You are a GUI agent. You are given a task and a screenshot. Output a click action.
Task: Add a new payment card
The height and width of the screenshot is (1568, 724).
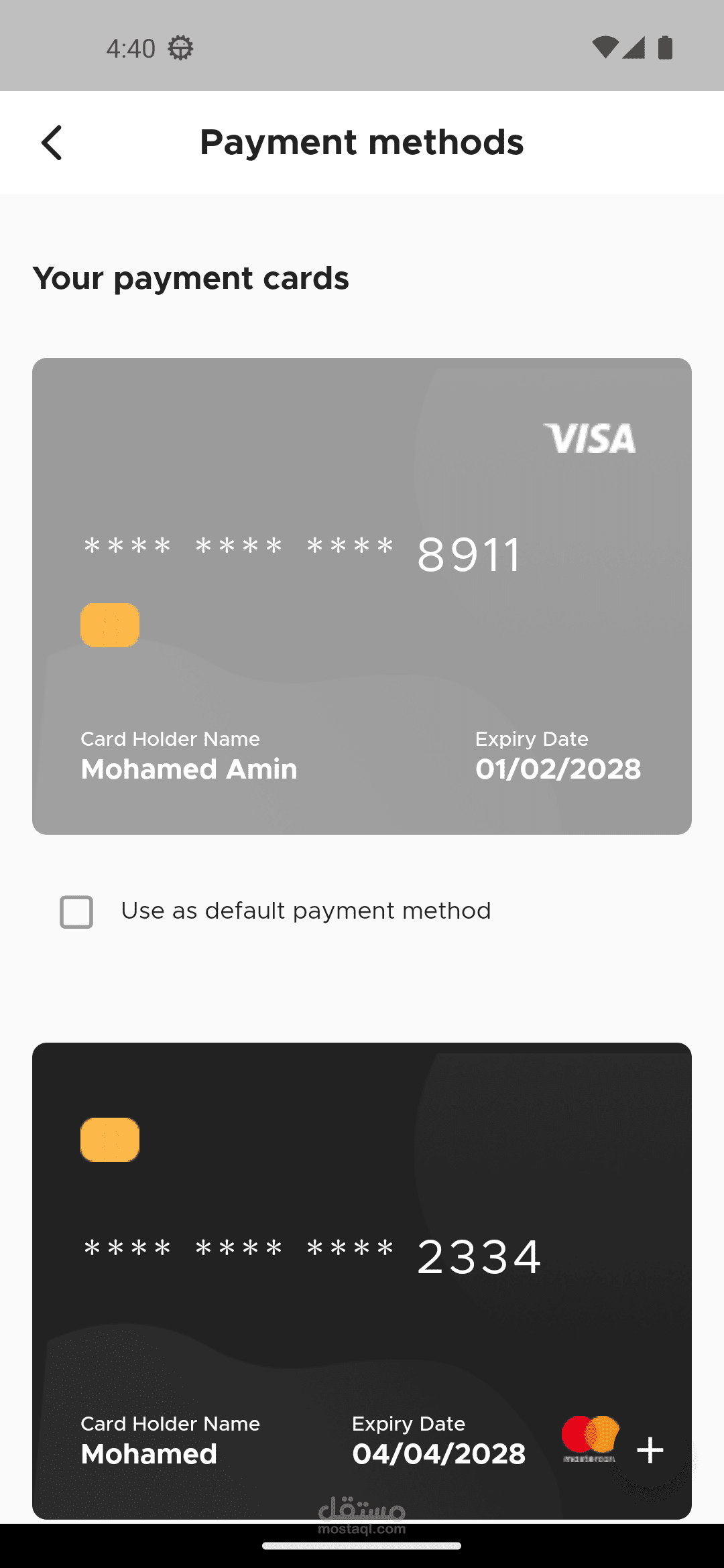tap(650, 1450)
